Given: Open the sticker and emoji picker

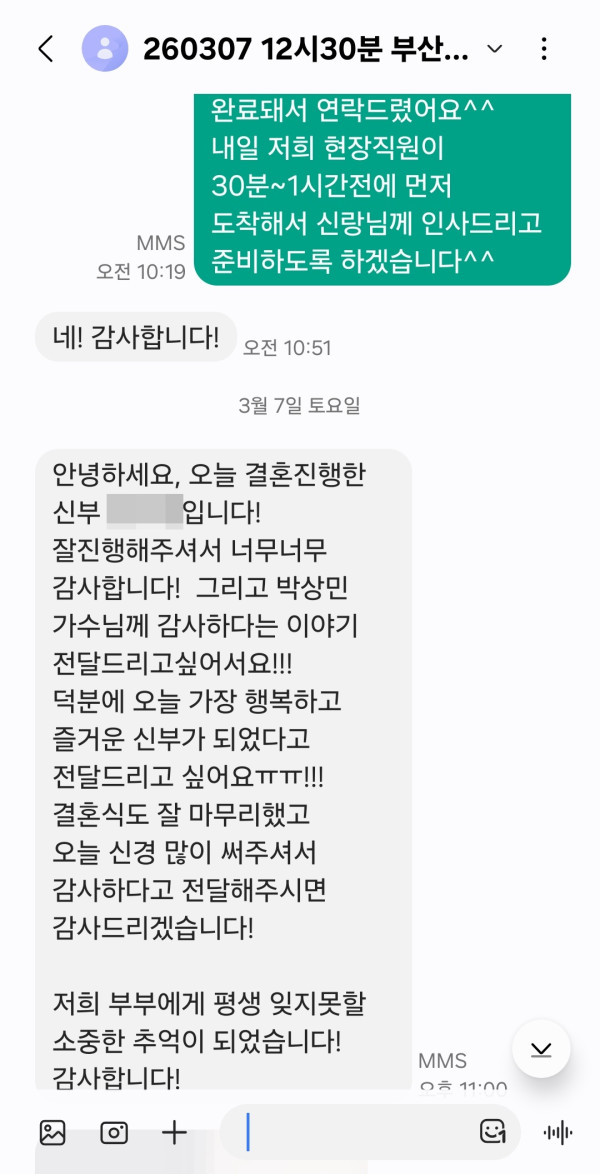Looking at the screenshot, I should [492, 1132].
